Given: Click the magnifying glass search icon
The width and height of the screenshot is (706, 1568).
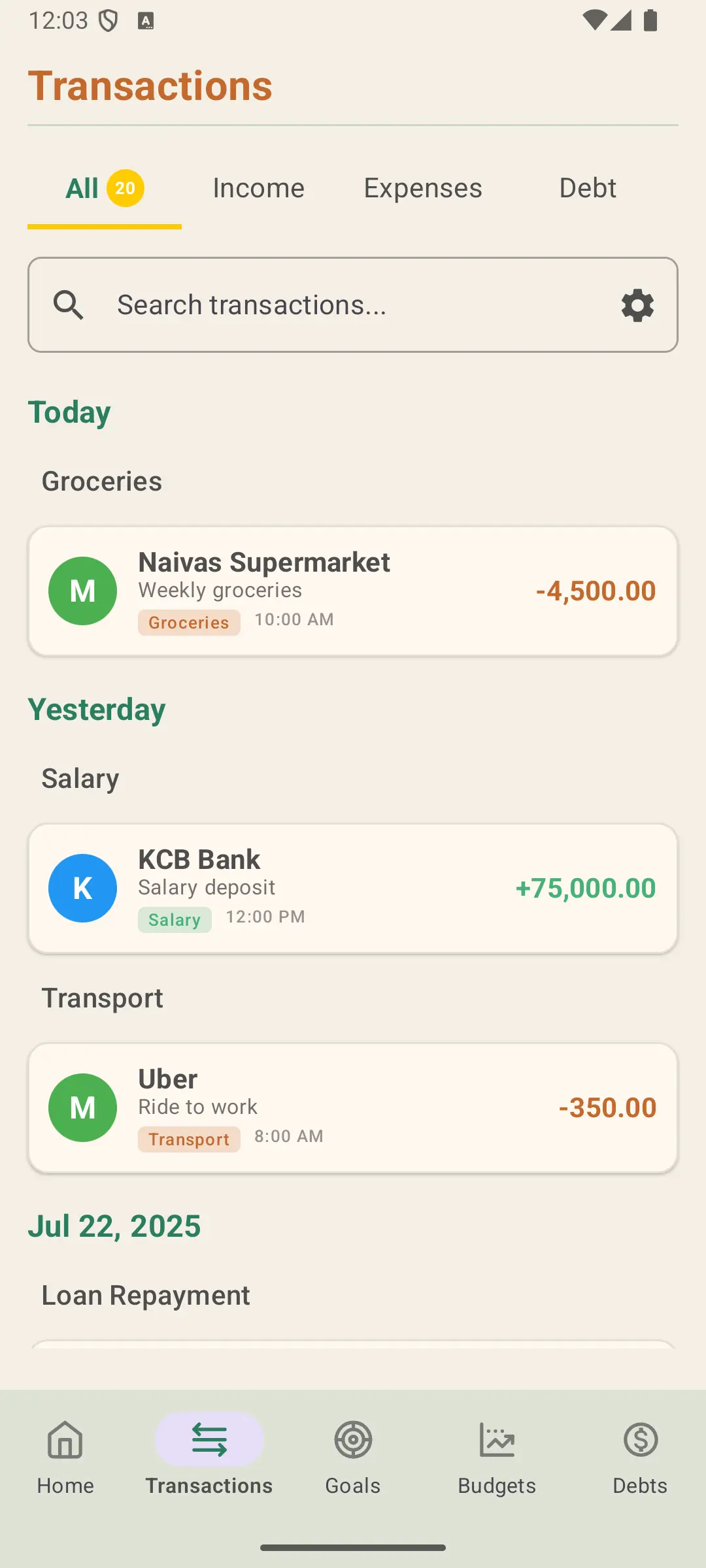Looking at the screenshot, I should tap(69, 305).
